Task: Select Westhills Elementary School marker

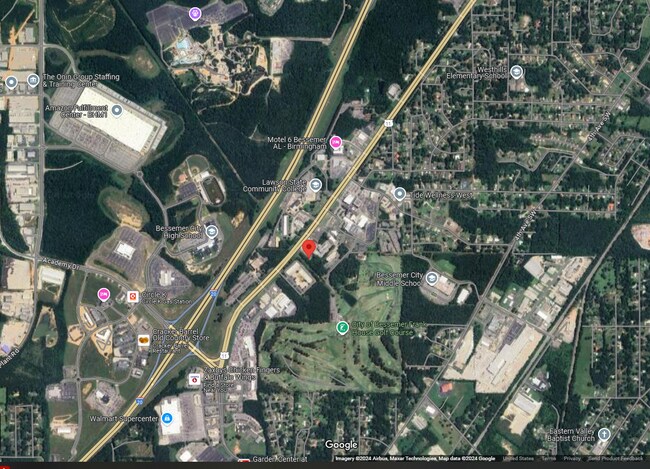Action: (x=516, y=72)
